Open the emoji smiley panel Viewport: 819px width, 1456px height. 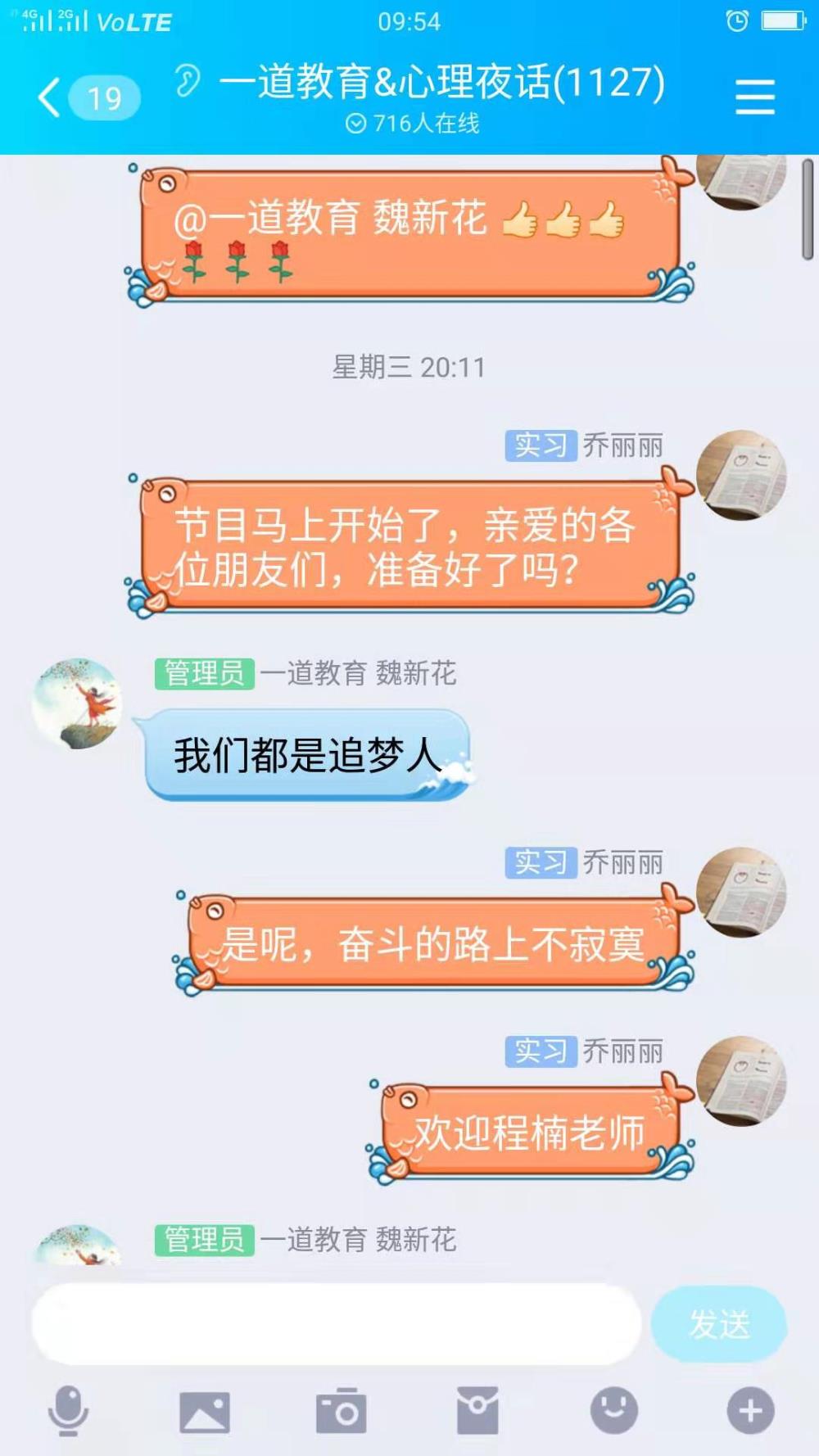click(614, 1410)
